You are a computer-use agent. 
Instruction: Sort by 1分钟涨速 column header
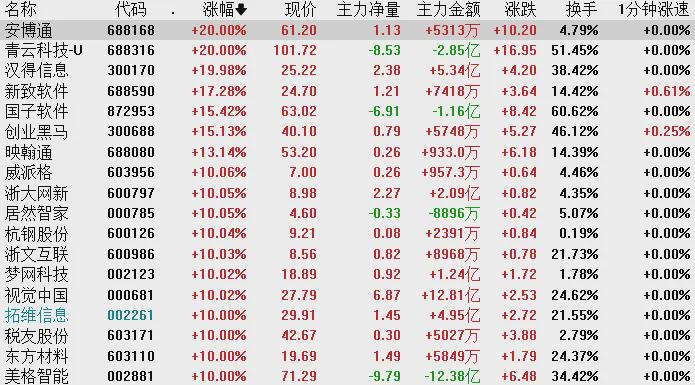click(654, 9)
